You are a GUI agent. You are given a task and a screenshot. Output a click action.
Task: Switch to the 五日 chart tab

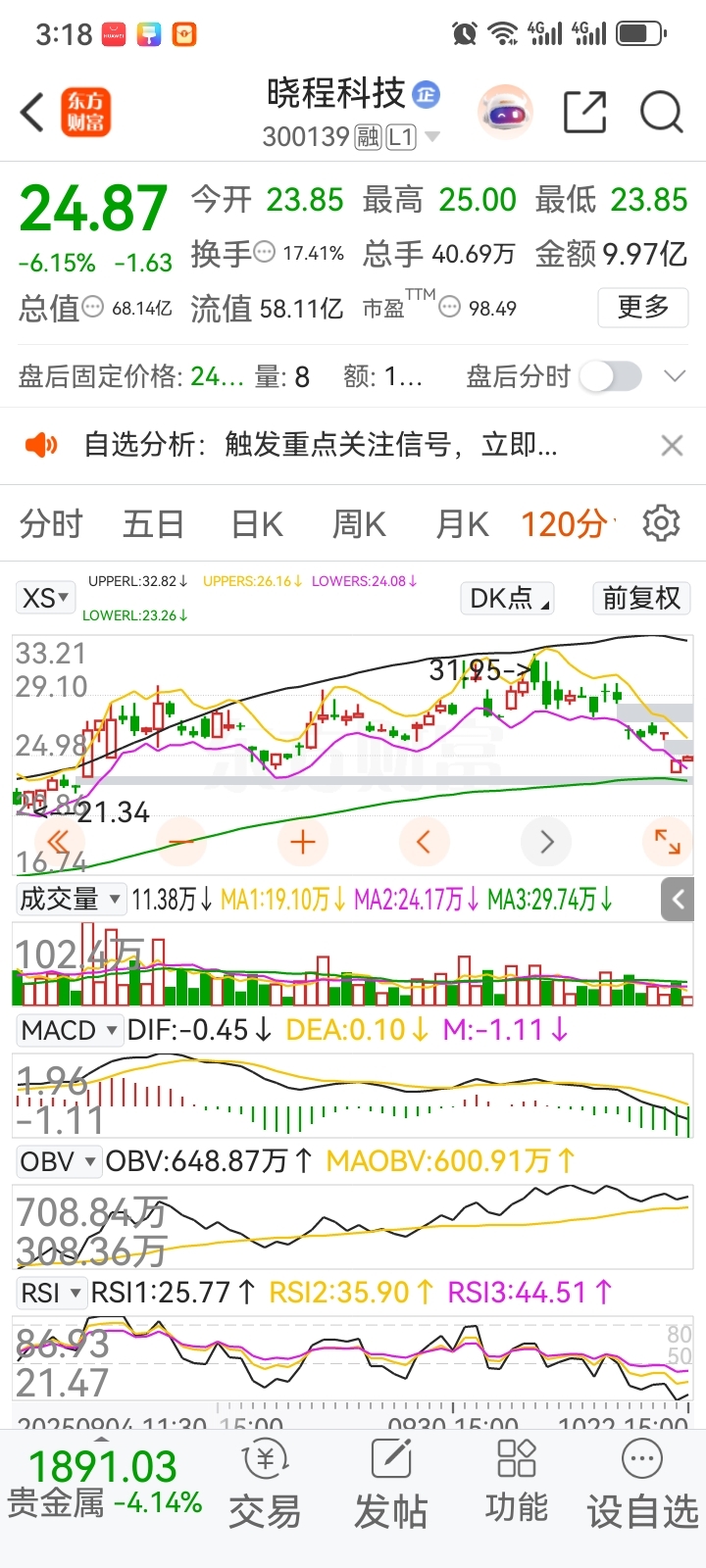(153, 524)
